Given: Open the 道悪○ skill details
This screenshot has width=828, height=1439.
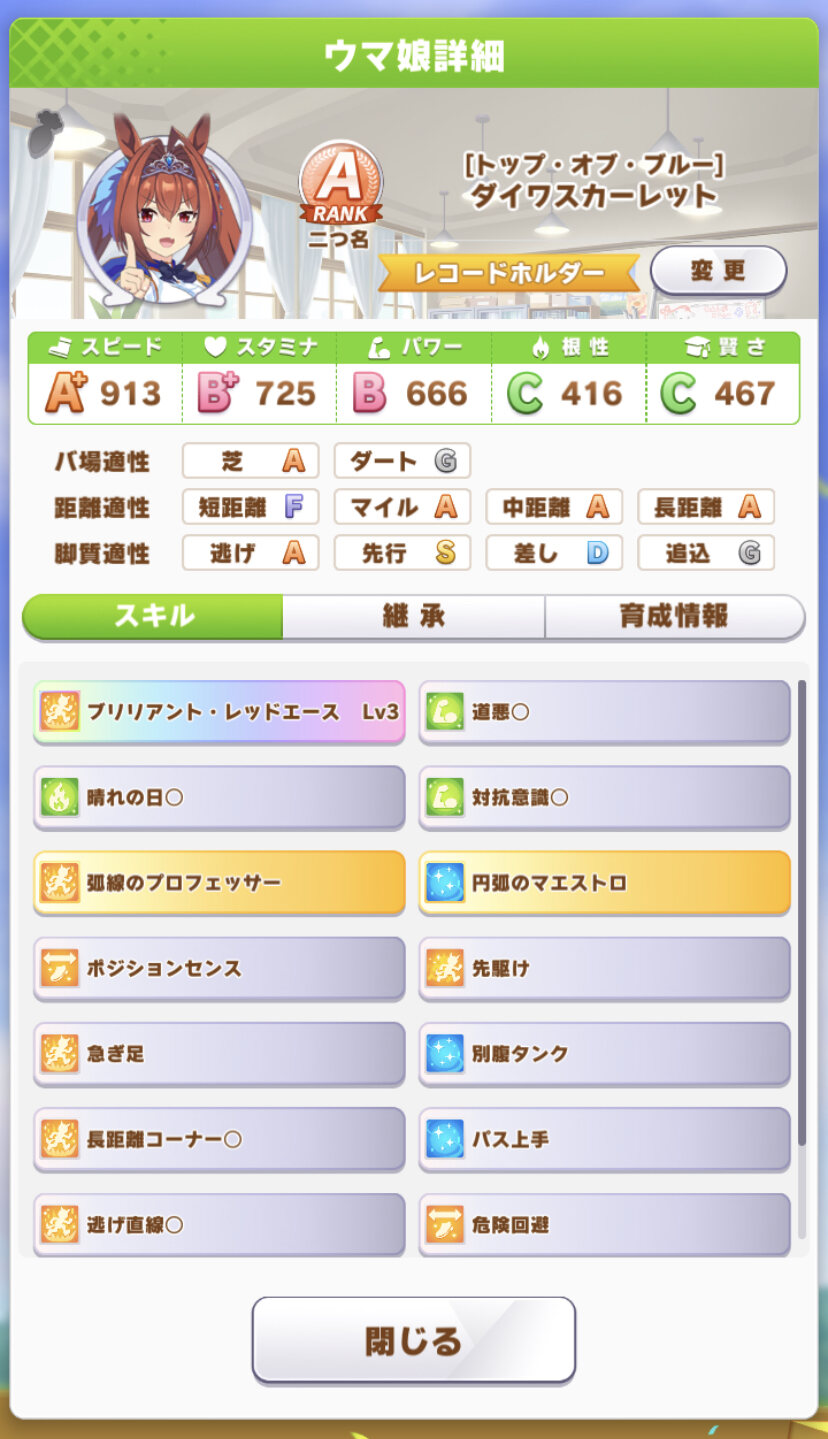Looking at the screenshot, I should 604,712.
